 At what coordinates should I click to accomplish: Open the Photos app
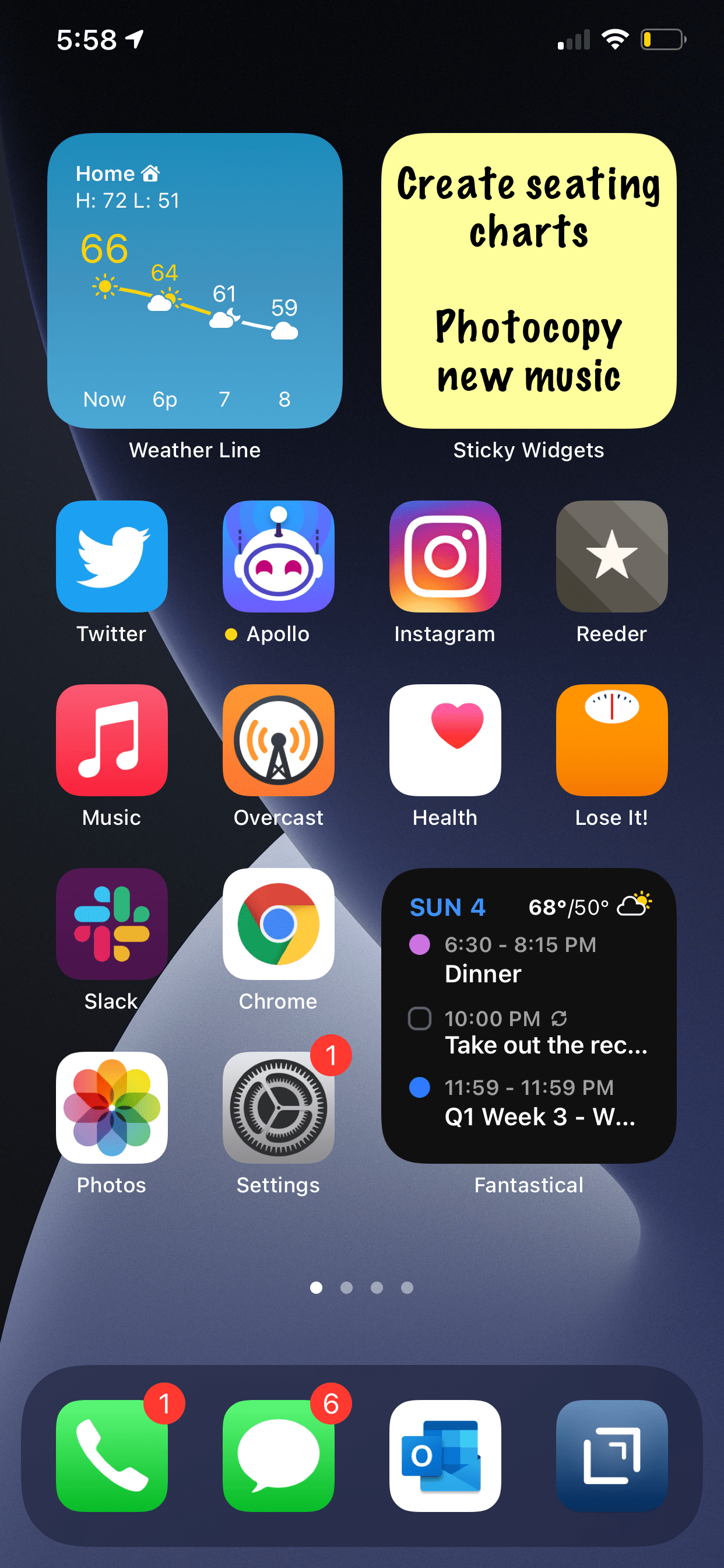111,1108
